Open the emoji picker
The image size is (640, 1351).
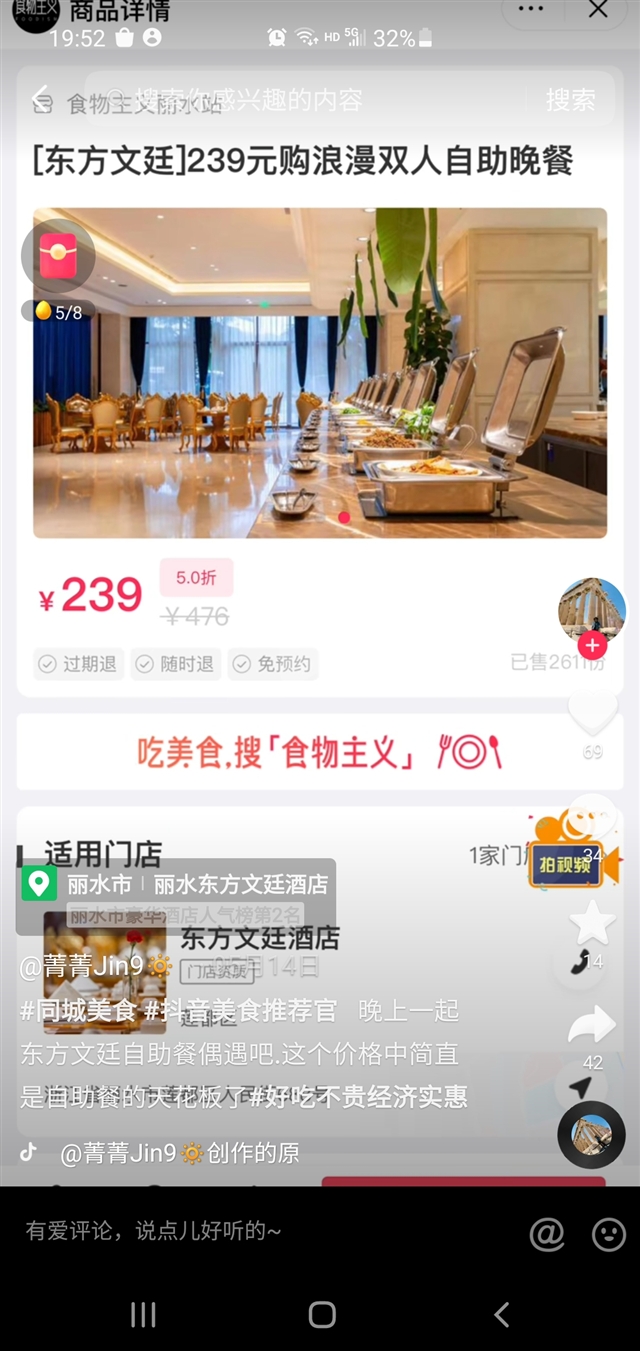609,1234
